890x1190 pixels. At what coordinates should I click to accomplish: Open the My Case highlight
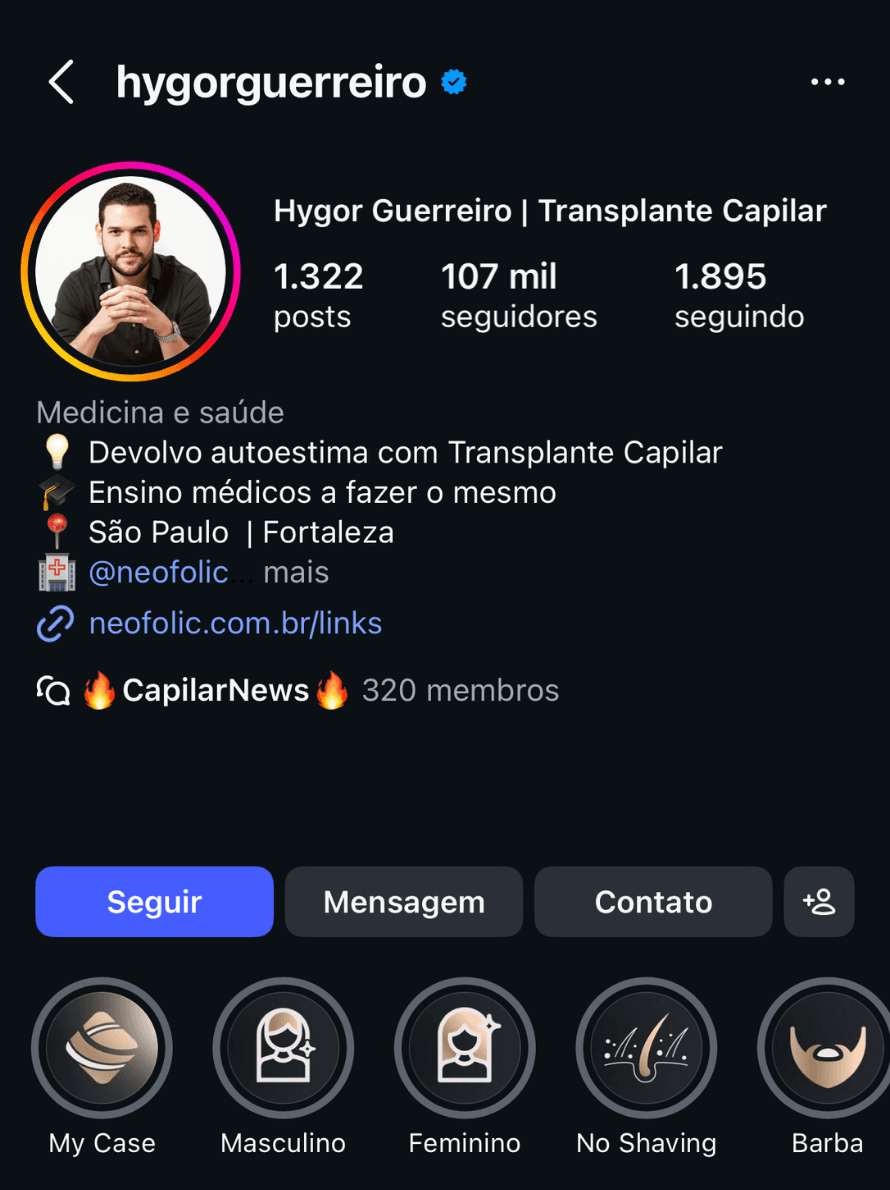[x=102, y=1048]
